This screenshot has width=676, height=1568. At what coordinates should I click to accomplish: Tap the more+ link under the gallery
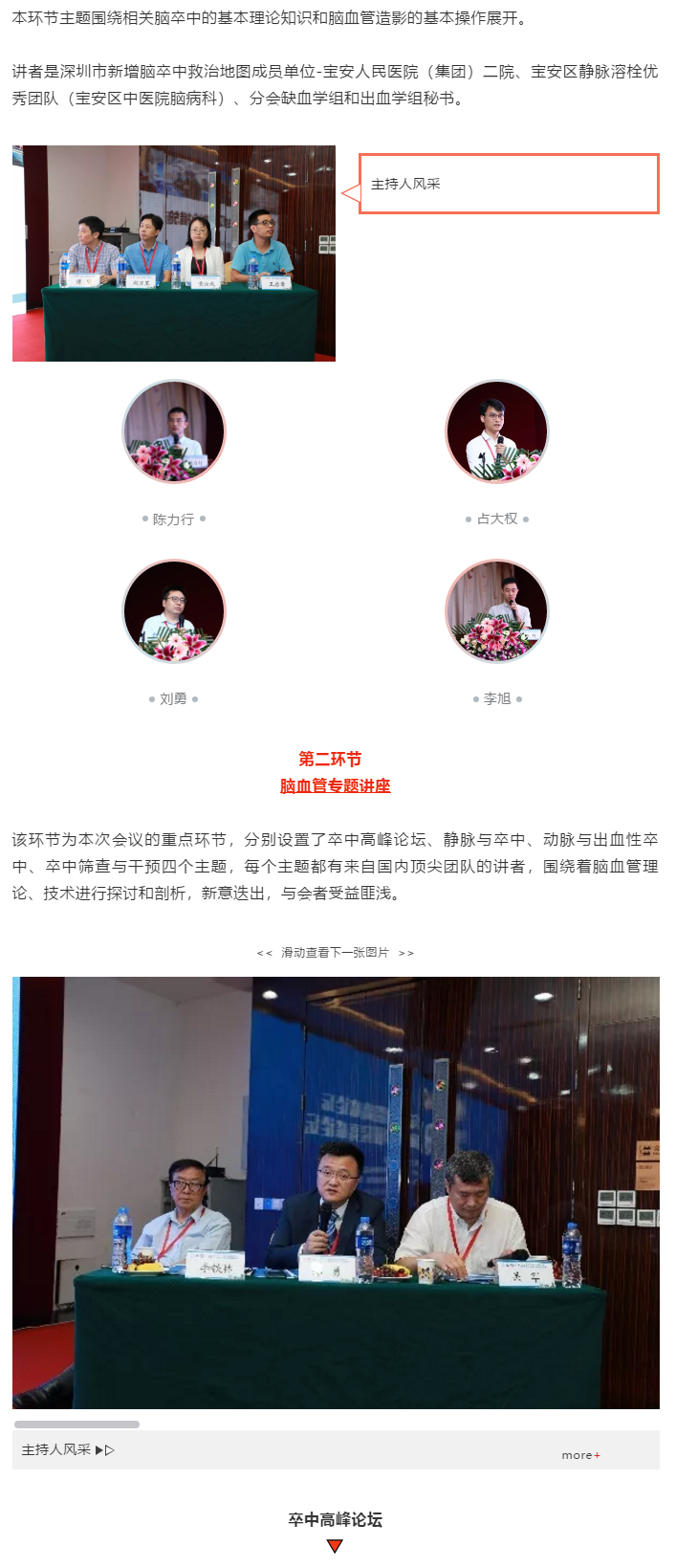coord(580,1455)
